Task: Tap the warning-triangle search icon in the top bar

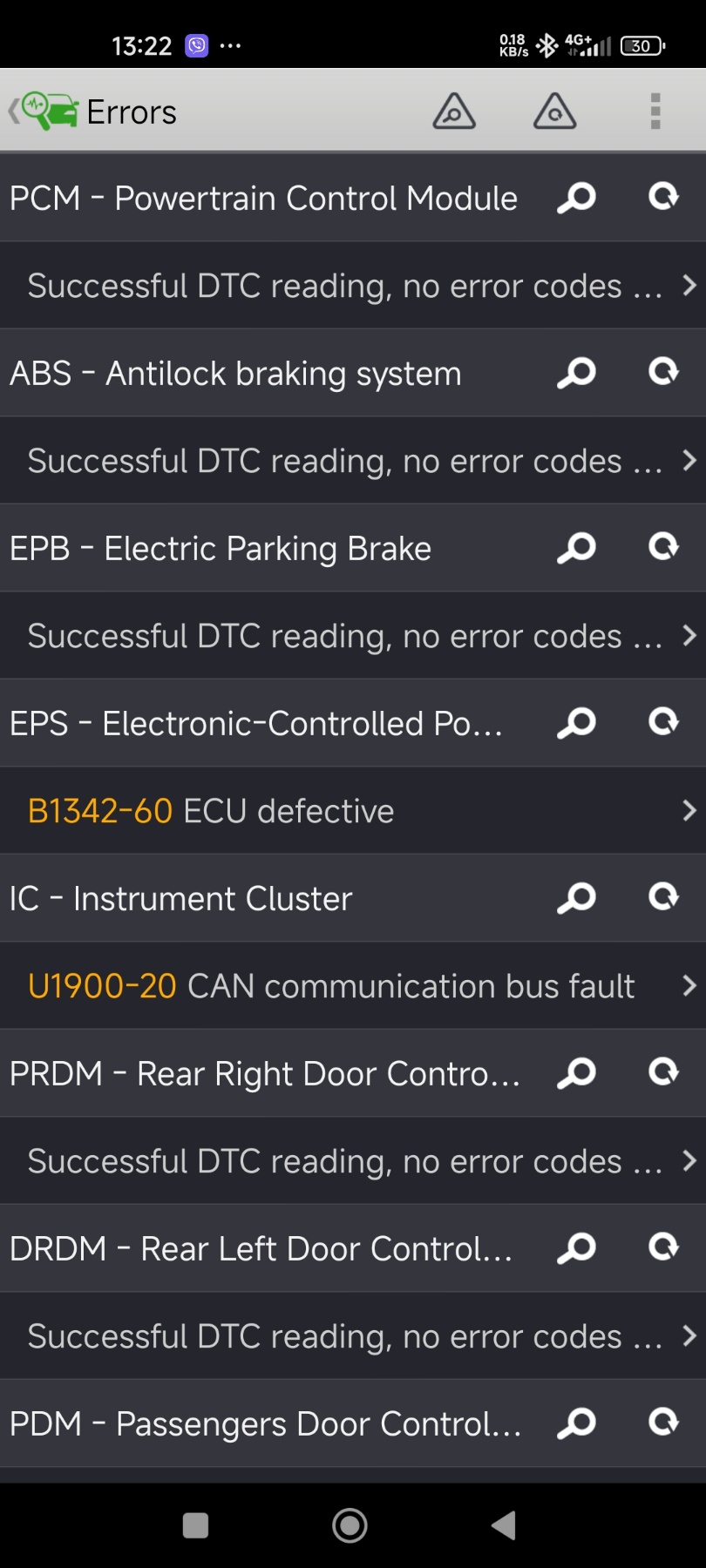Action: (454, 112)
